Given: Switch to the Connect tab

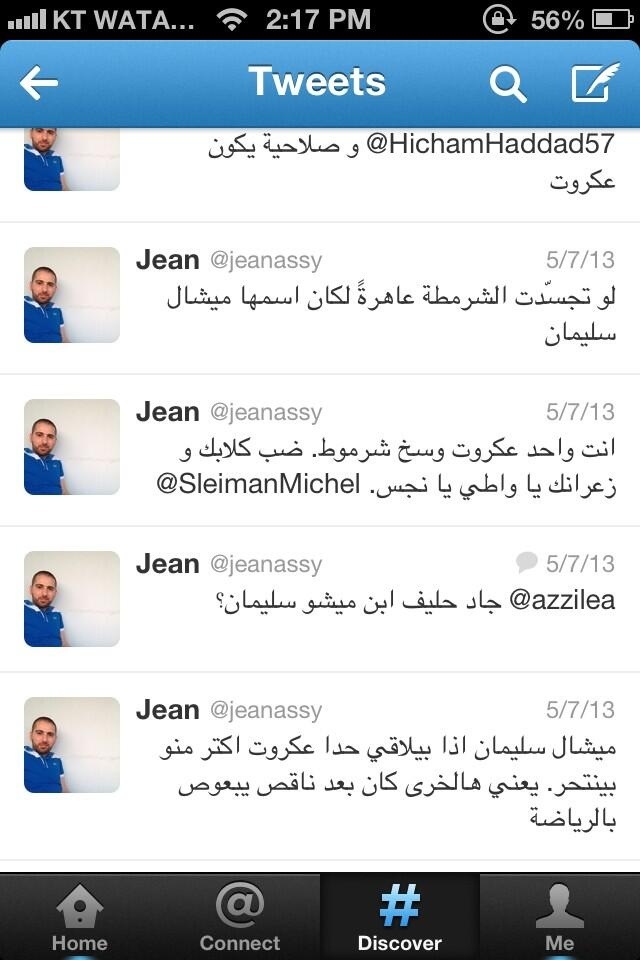Looking at the screenshot, I should coord(240,917).
